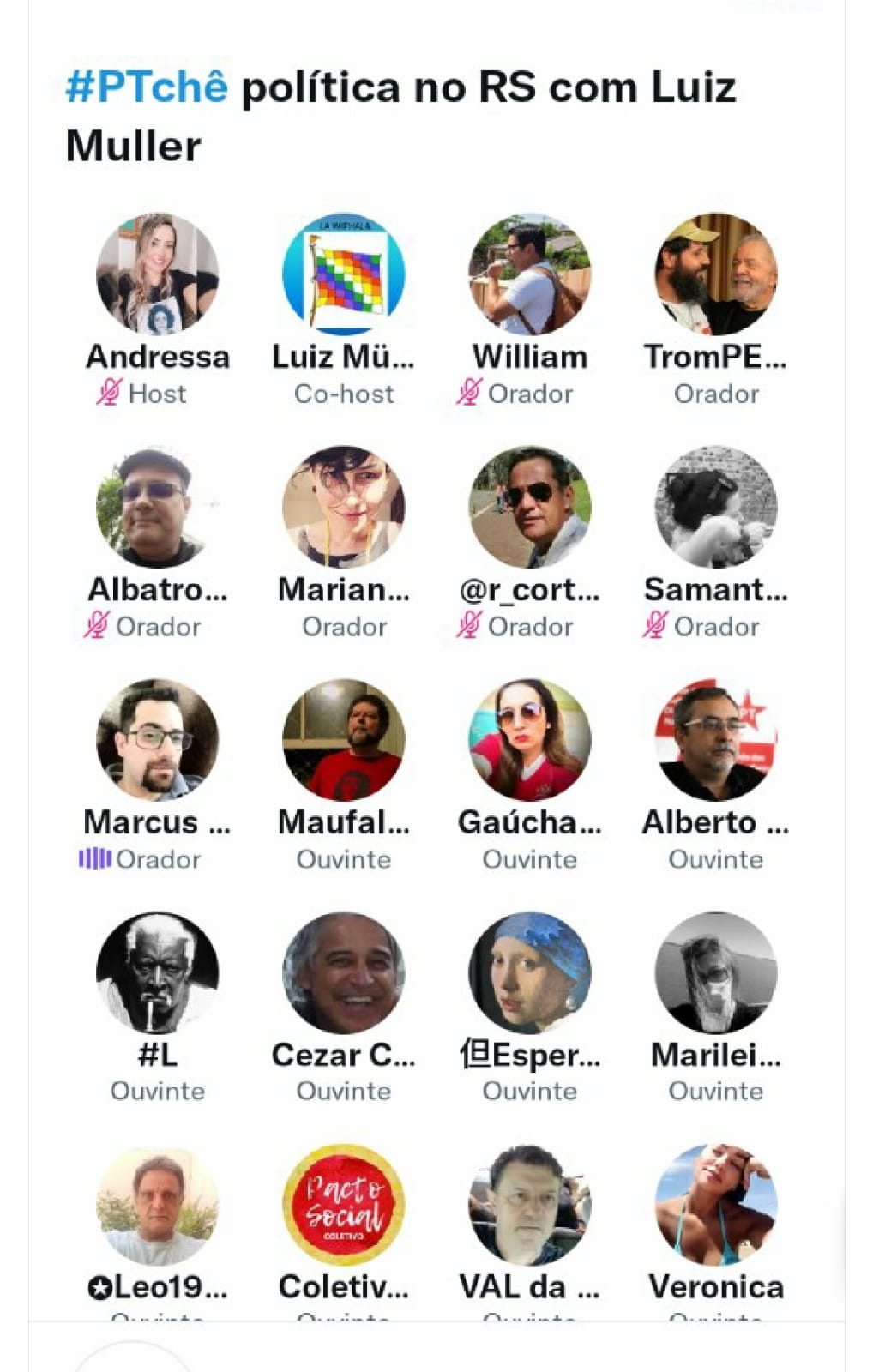View Cezar C... profile
This screenshot has height=1372, width=873.
344,972
